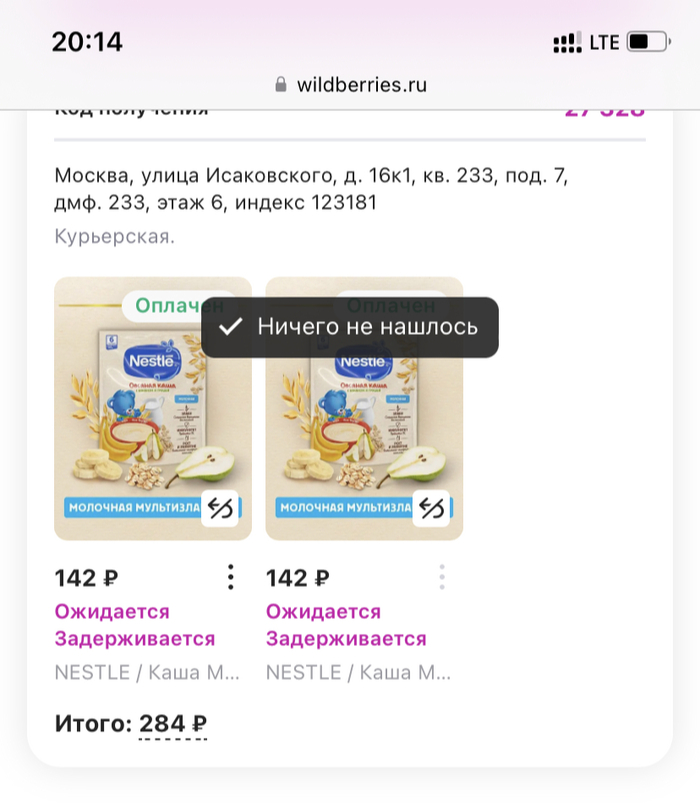
Task: Tap the similar-items icon on the first product
Action: click(x=221, y=507)
